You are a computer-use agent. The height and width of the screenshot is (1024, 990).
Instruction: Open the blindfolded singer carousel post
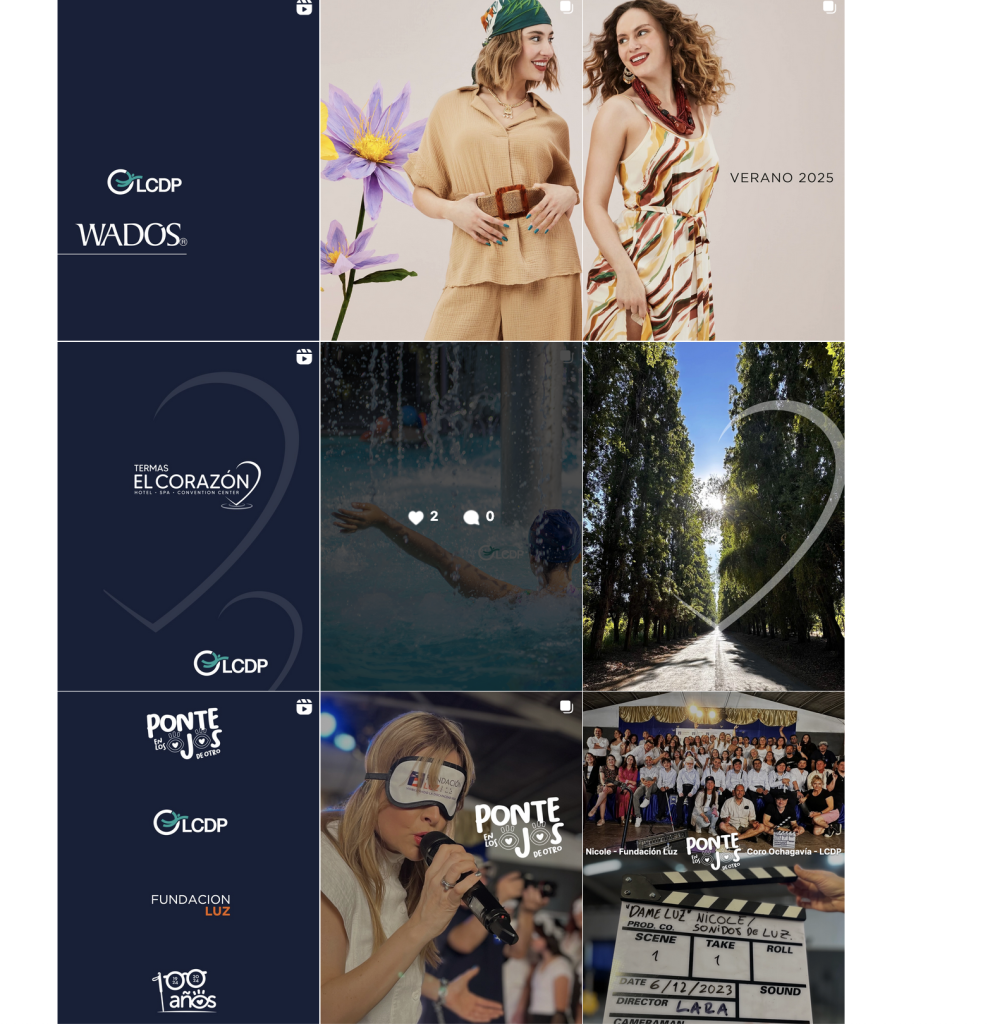coord(450,857)
